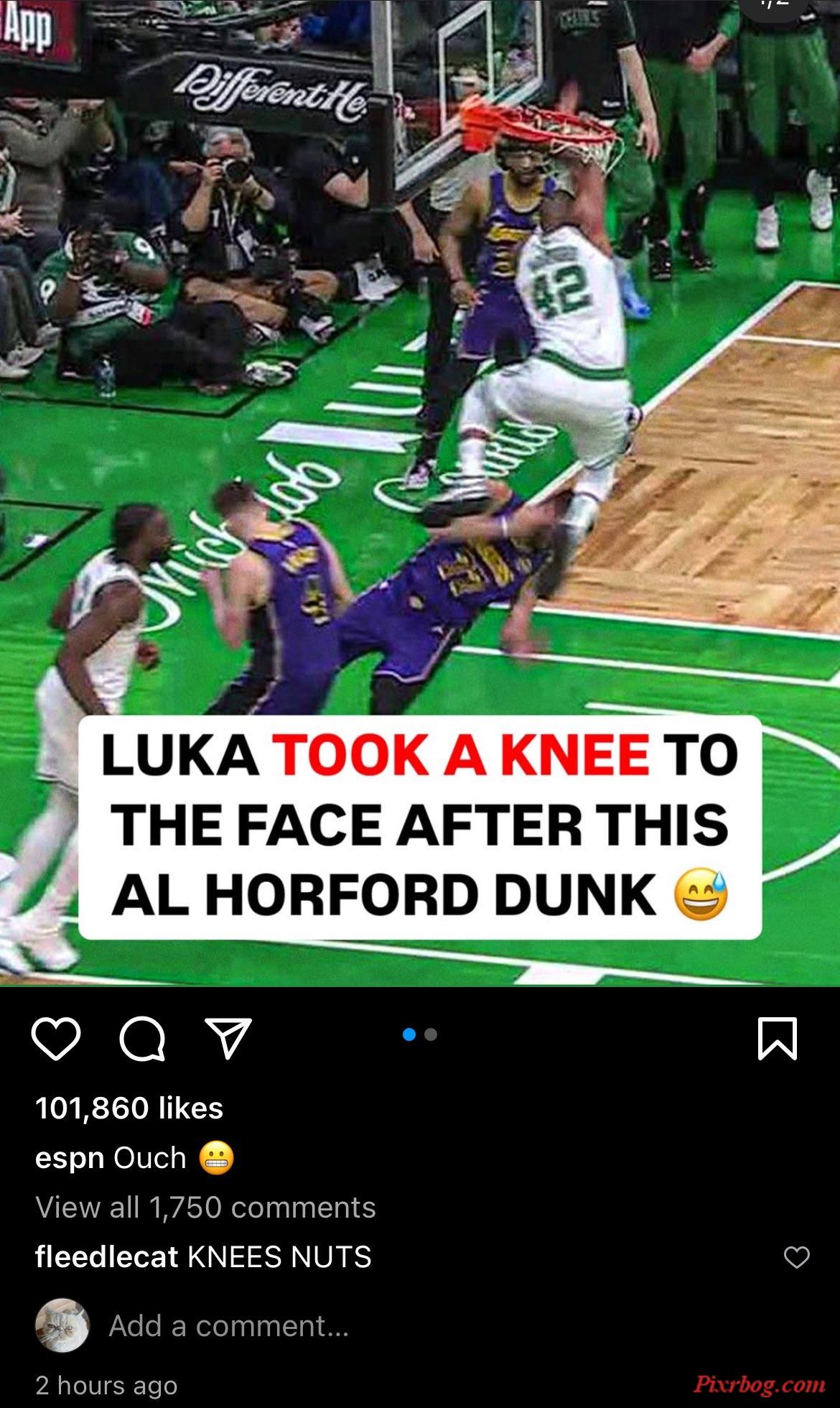Image resolution: width=840 pixels, height=1408 pixels.
Task: Save the post with the bookmark icon
Action: 778,1039
